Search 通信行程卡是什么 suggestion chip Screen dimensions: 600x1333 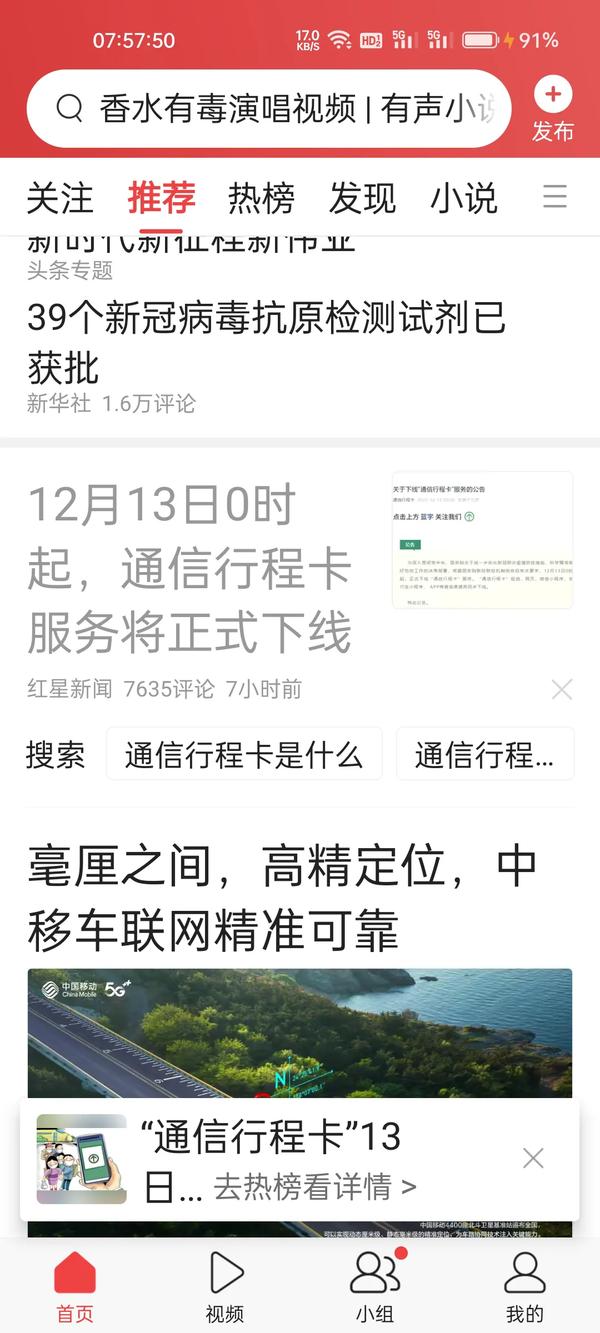243,754
